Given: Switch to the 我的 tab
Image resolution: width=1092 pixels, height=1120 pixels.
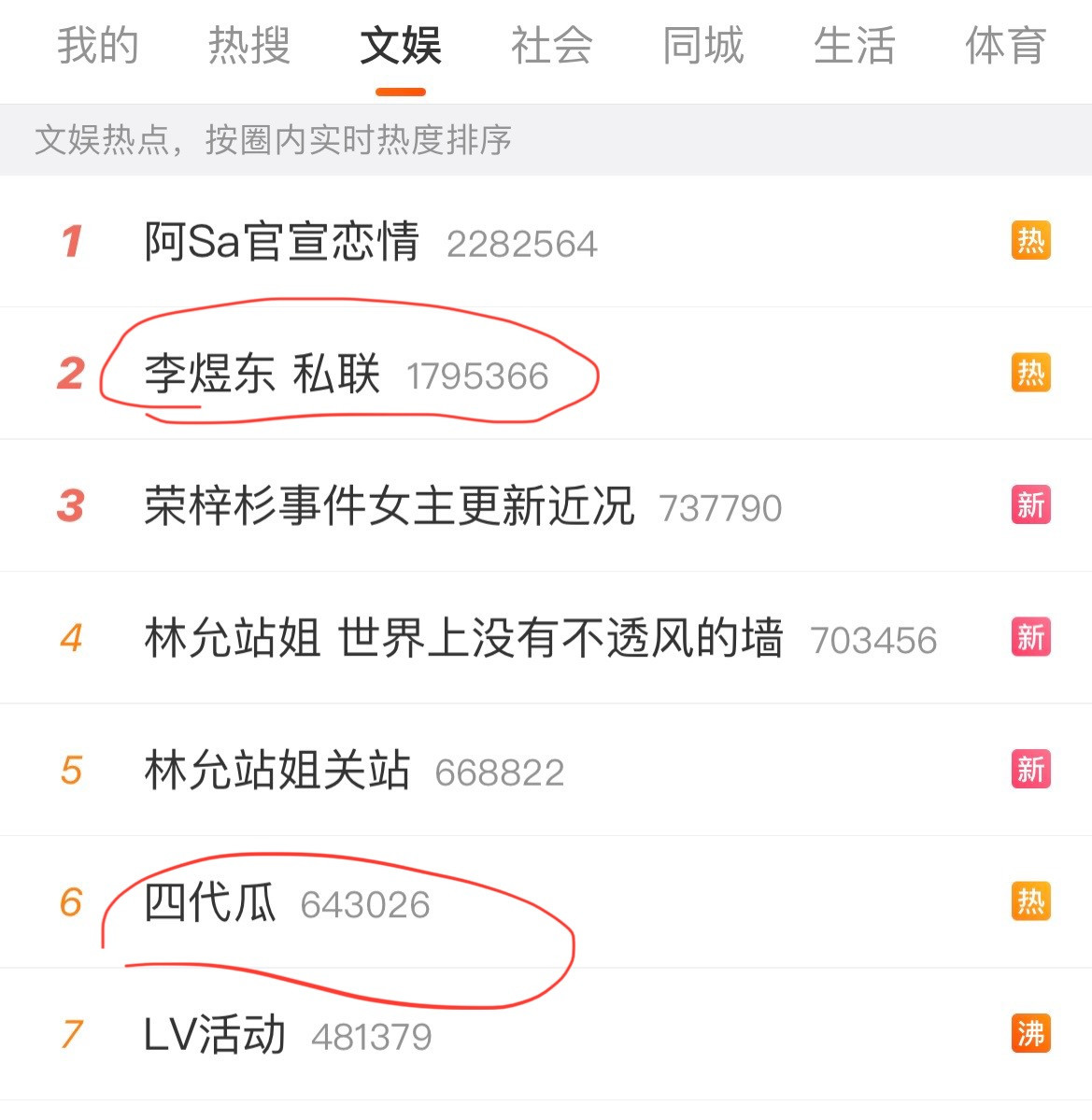Looking at the screenshot, I should 97,46.
